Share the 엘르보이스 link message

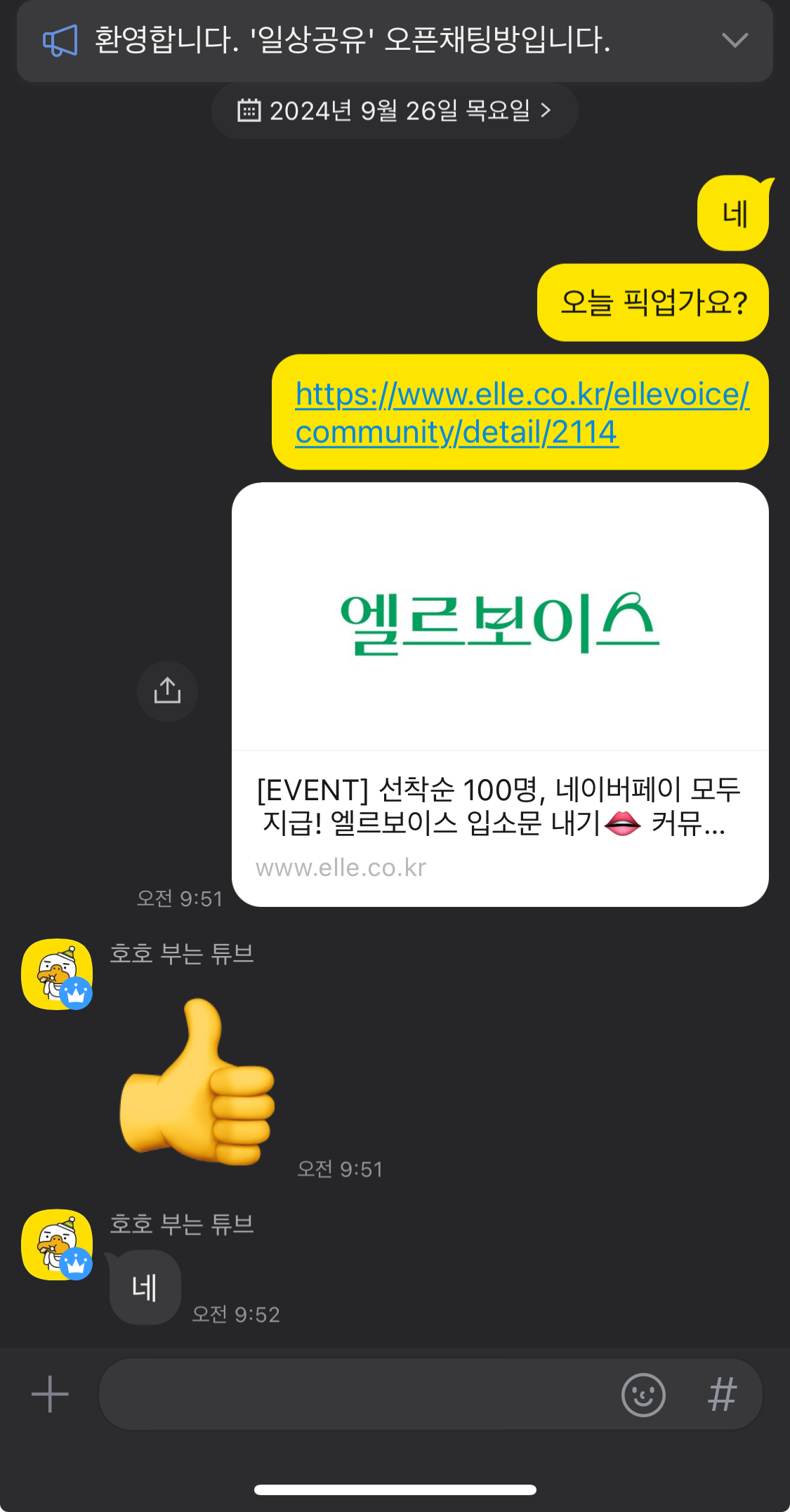tap(167, 691)
